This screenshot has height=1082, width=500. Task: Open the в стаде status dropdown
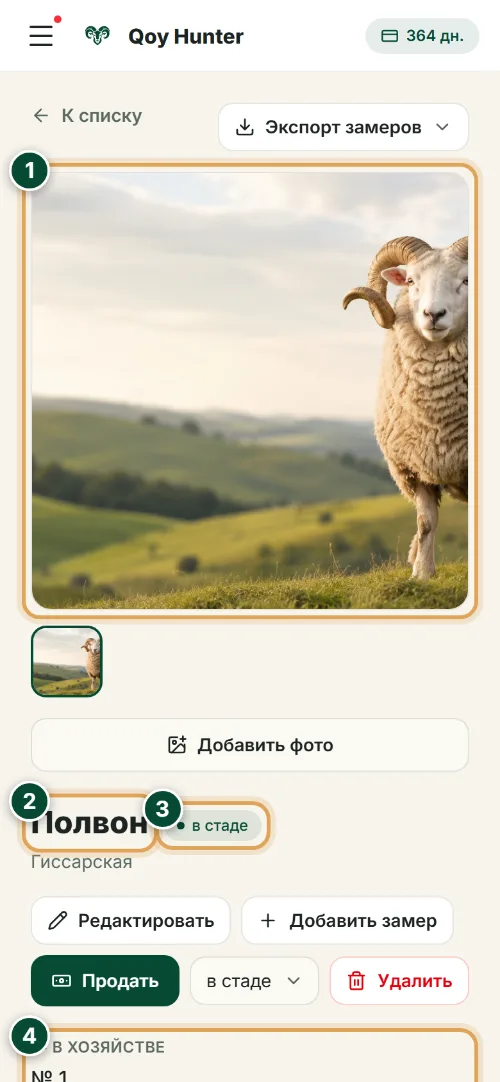pos(254,981)
